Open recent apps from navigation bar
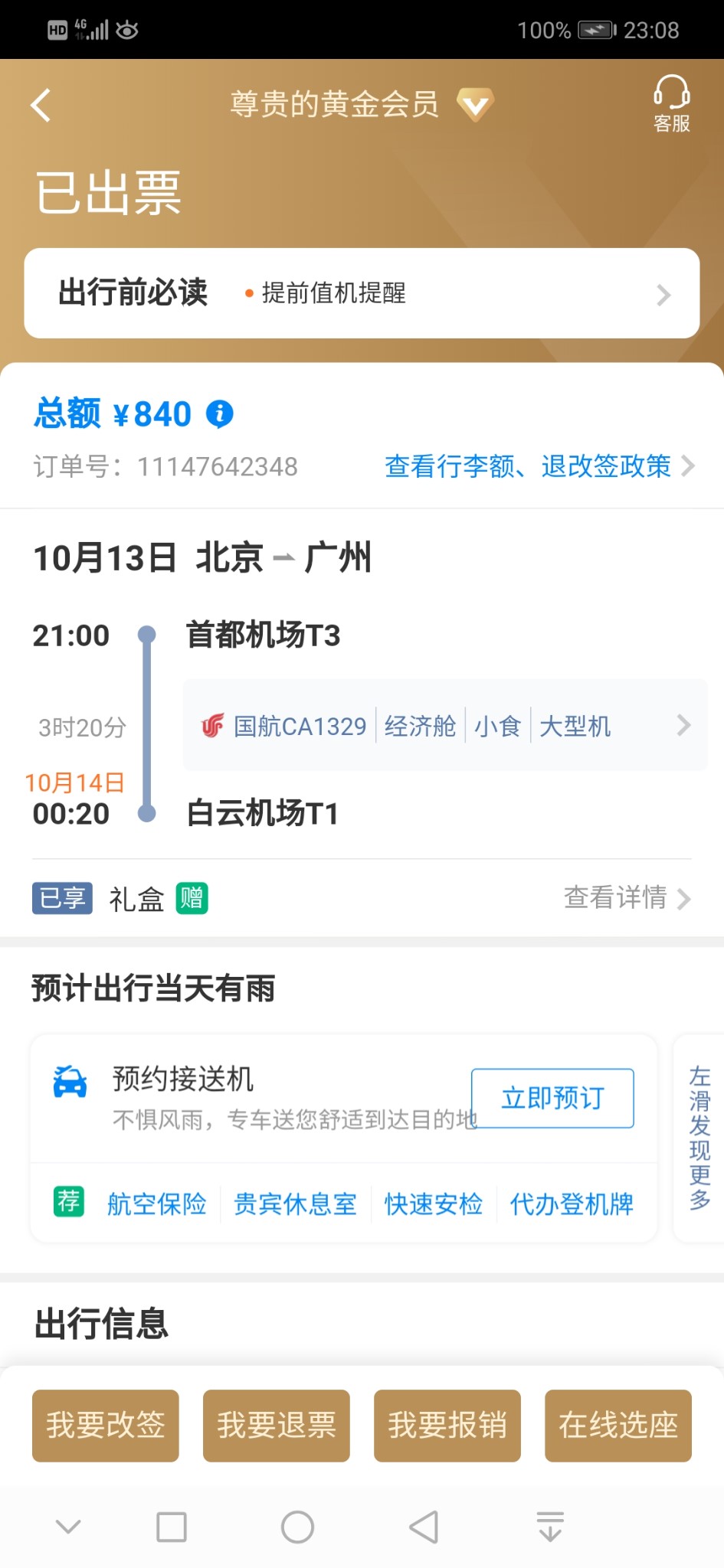724x1568 pixels. point(171,1527)
